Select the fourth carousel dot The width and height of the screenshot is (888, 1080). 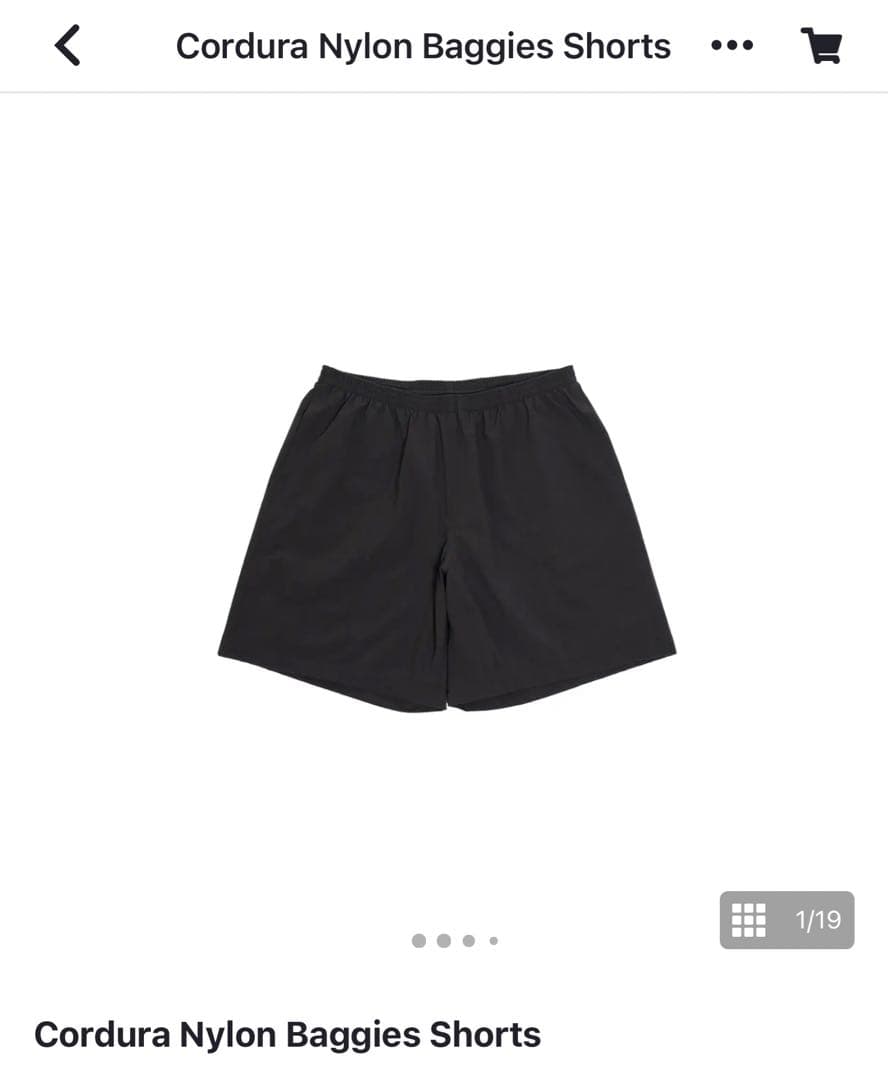click(493, 940)
